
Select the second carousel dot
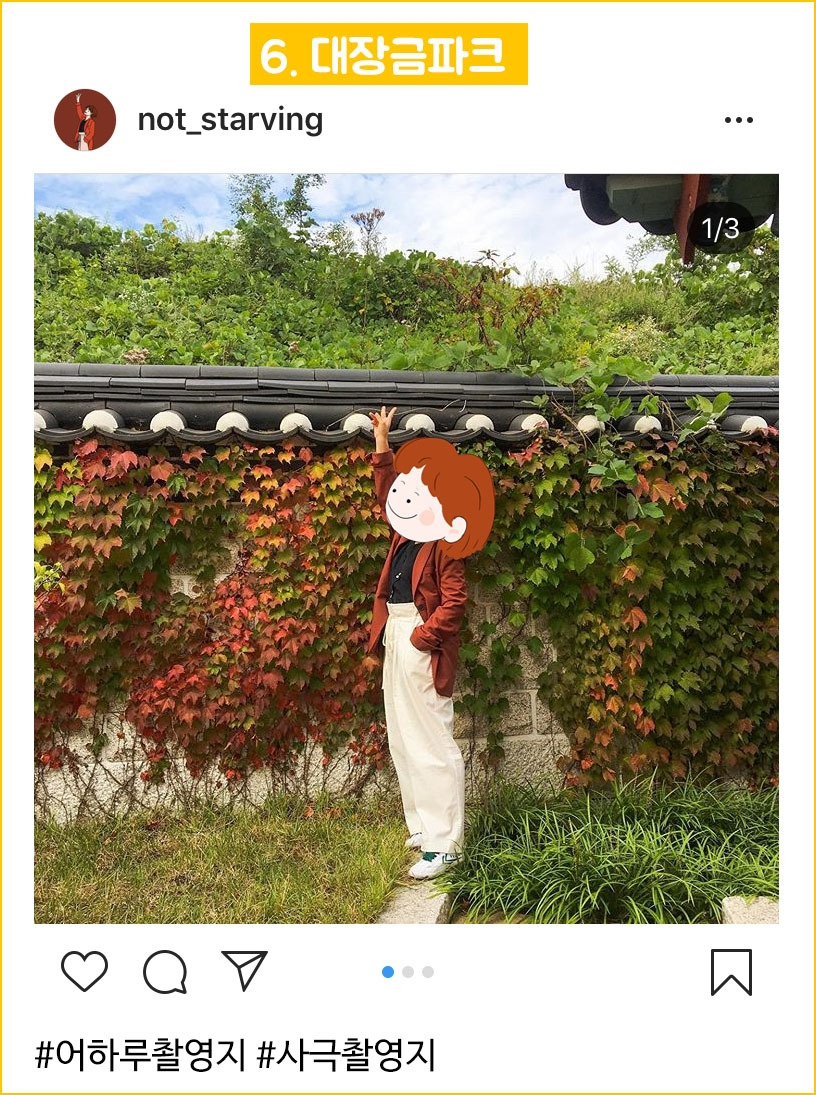pyautogui.click(x=409, y=969)
